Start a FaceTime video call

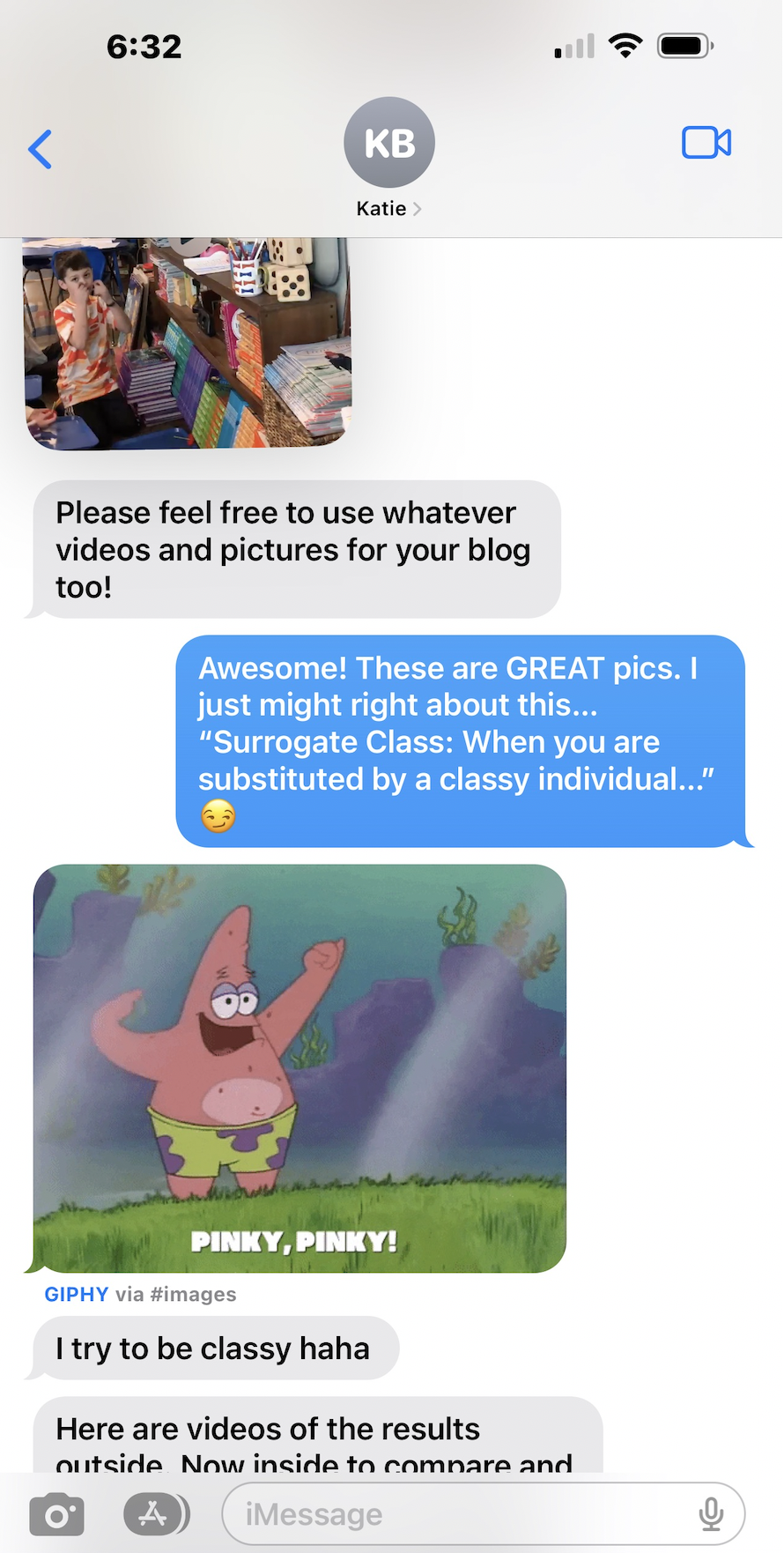point(706,143)
